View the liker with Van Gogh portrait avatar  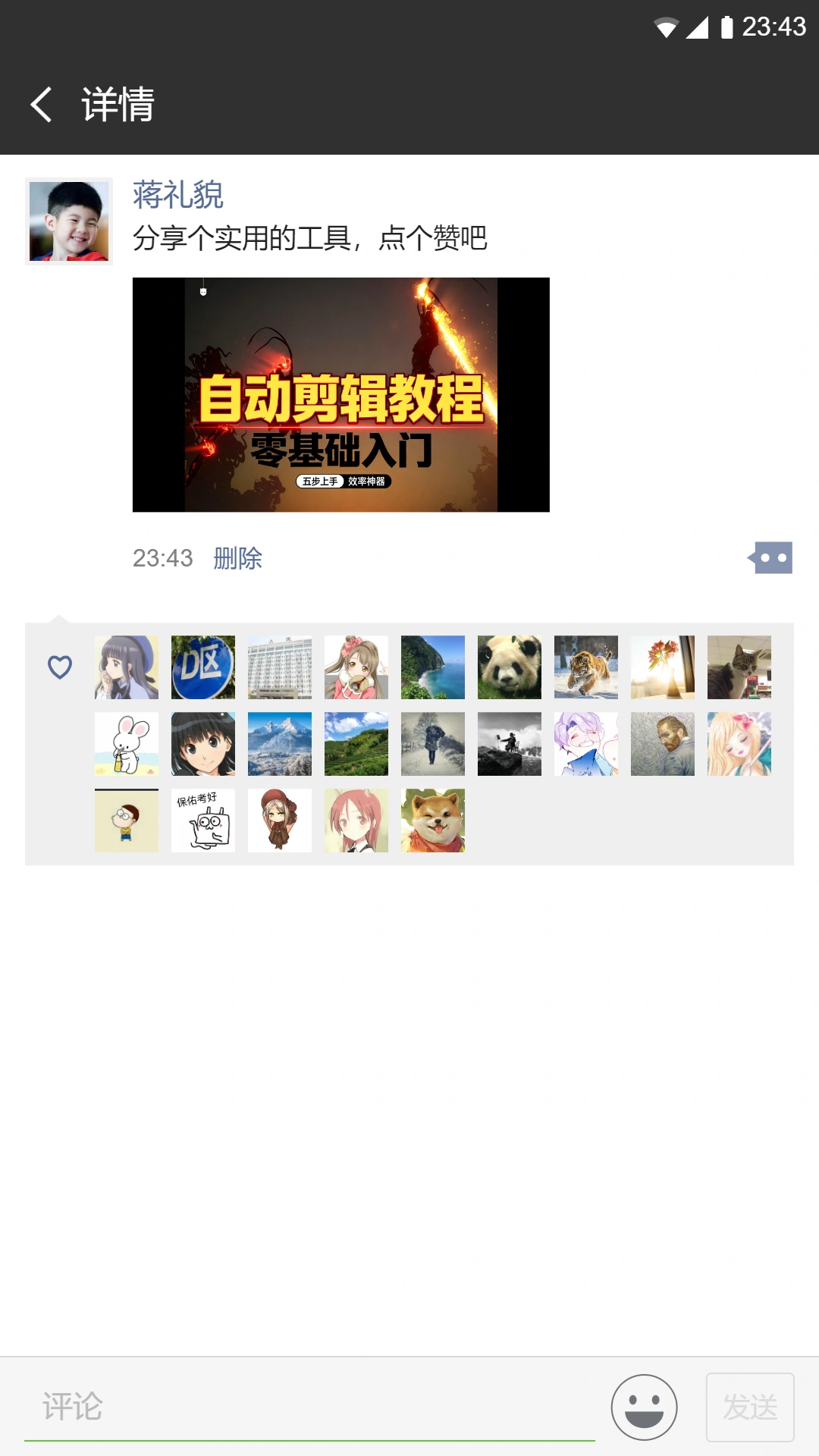coord(662,744)
